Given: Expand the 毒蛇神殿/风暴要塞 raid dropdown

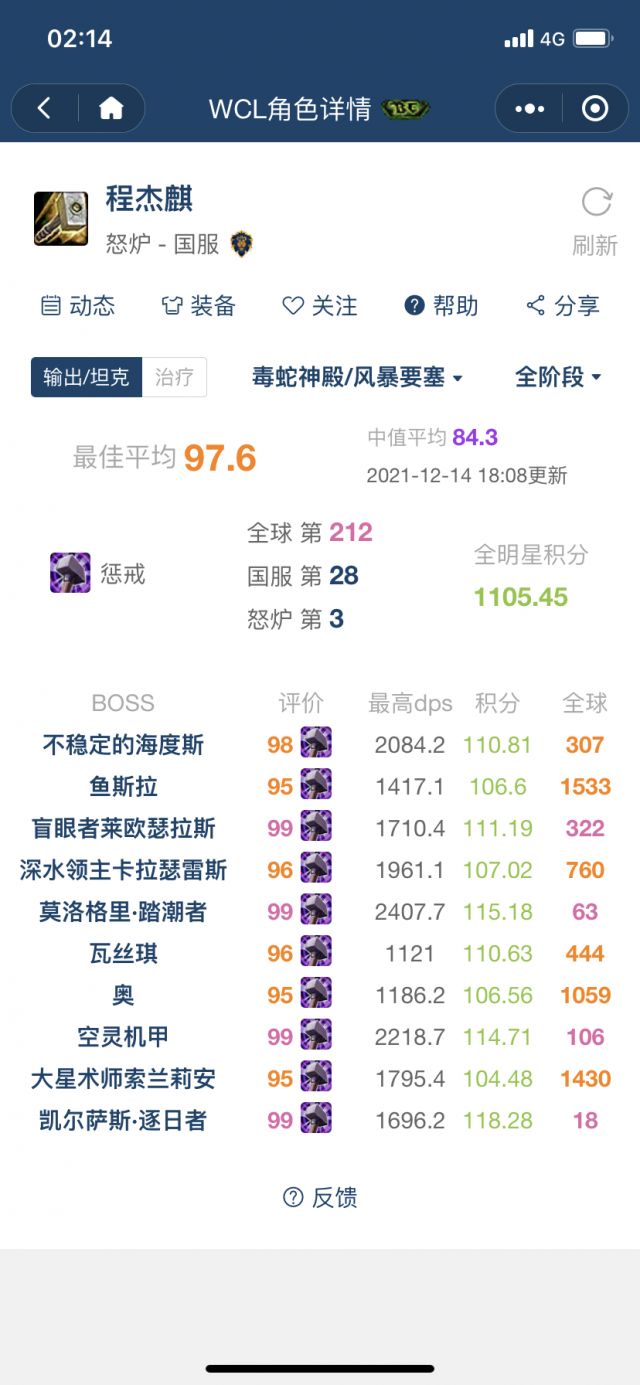Looking at the screenshot, I should (357, 377).
